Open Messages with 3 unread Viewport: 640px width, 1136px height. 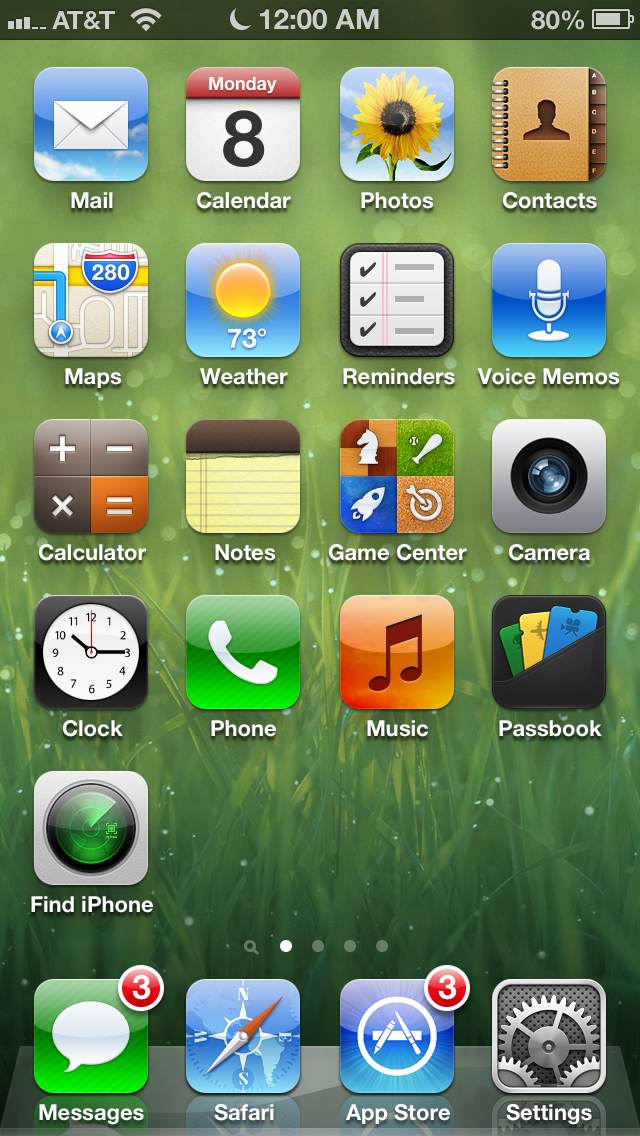[91, 1036]
